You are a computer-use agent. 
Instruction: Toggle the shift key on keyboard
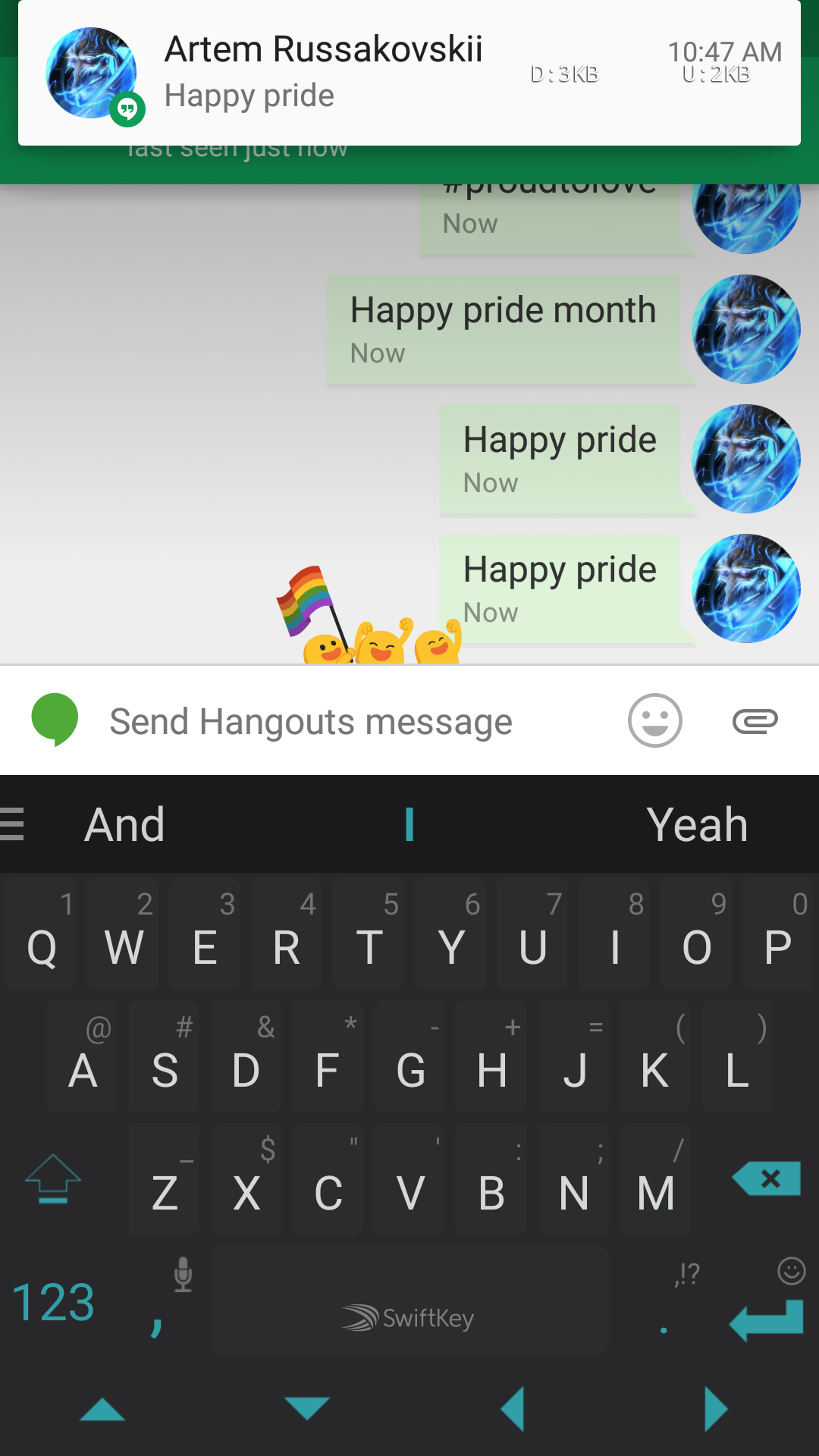coord(53,1179)
